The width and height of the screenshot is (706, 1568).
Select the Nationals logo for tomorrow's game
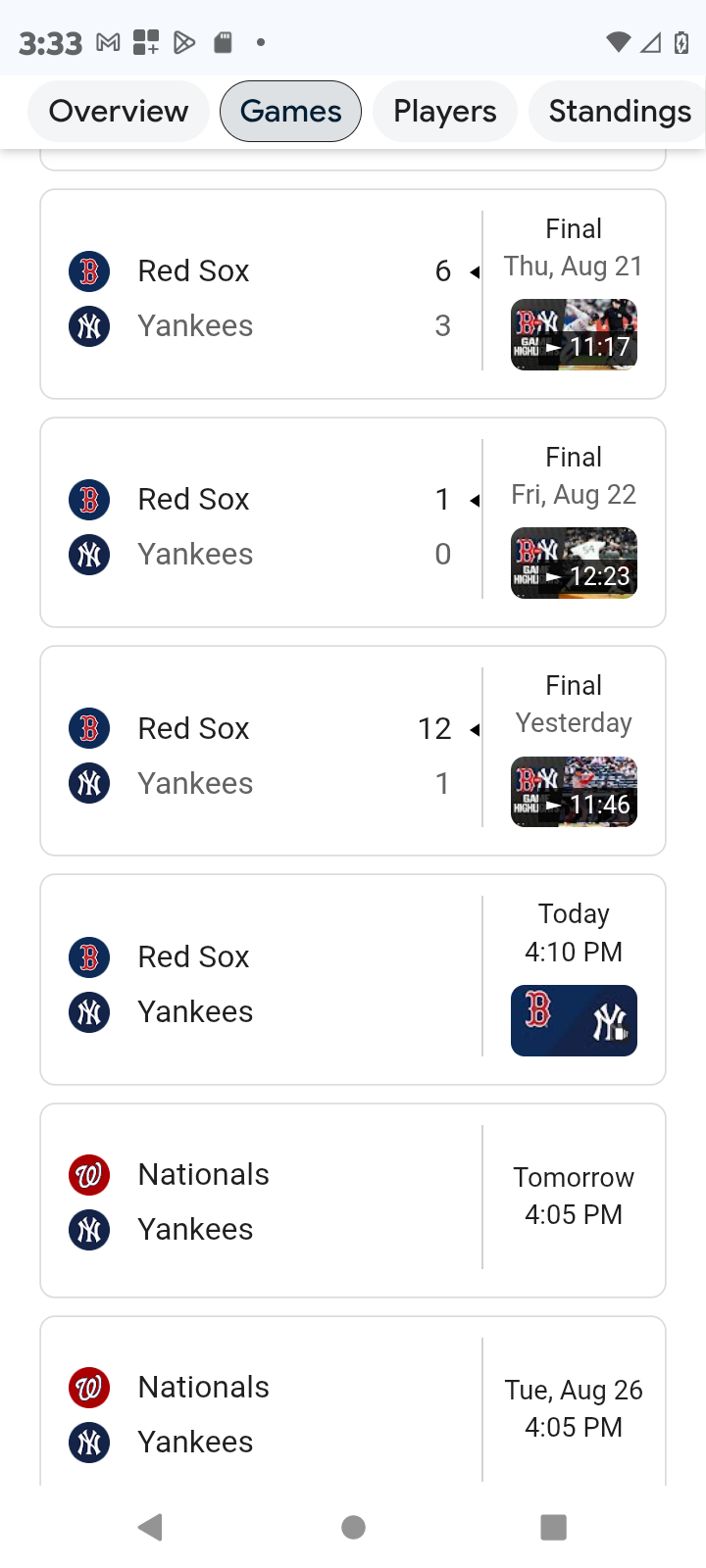point(88,1173)
